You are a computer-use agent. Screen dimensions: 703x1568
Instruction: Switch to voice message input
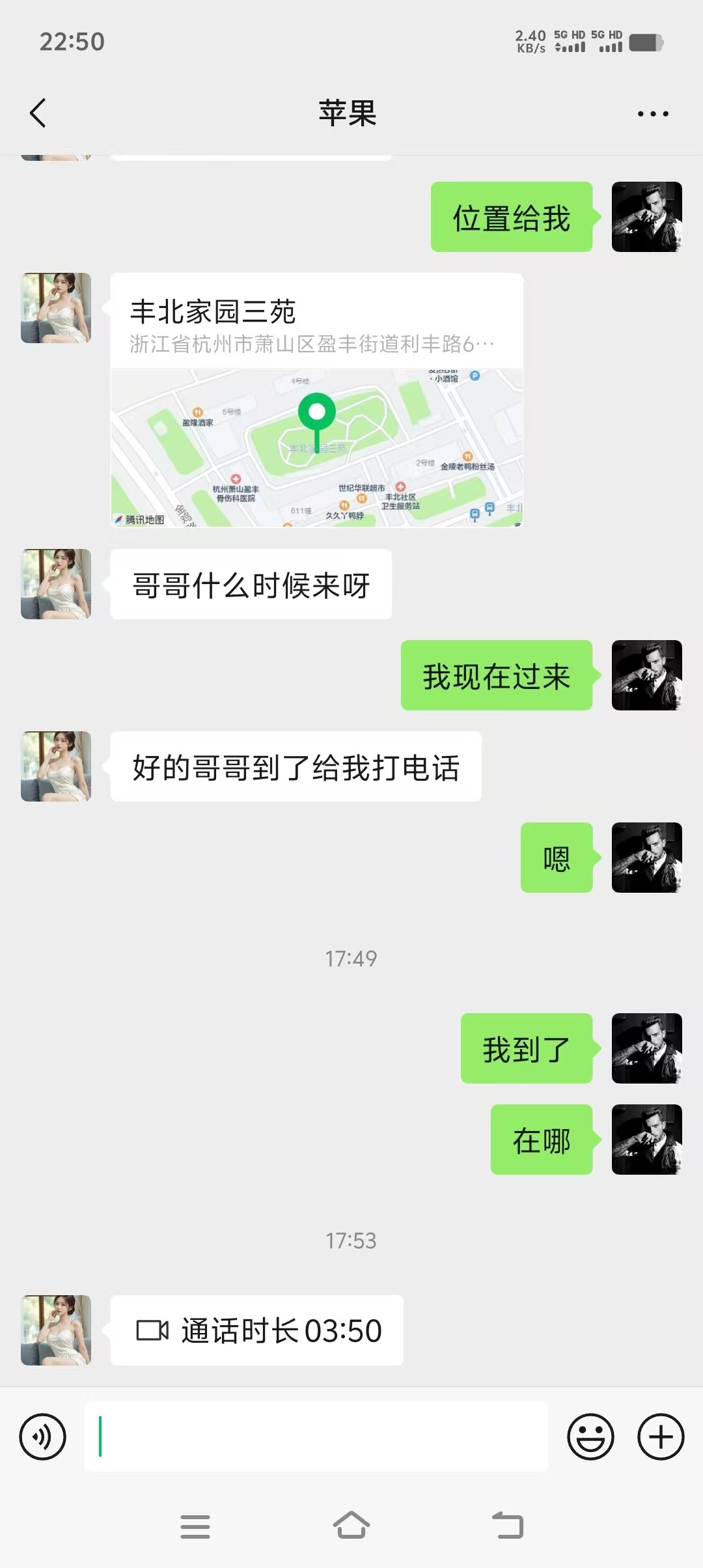(43, 1436)
